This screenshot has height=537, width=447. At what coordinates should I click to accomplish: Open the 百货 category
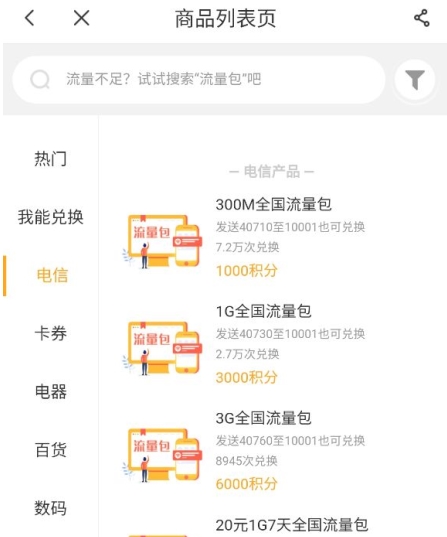point(50,450)
